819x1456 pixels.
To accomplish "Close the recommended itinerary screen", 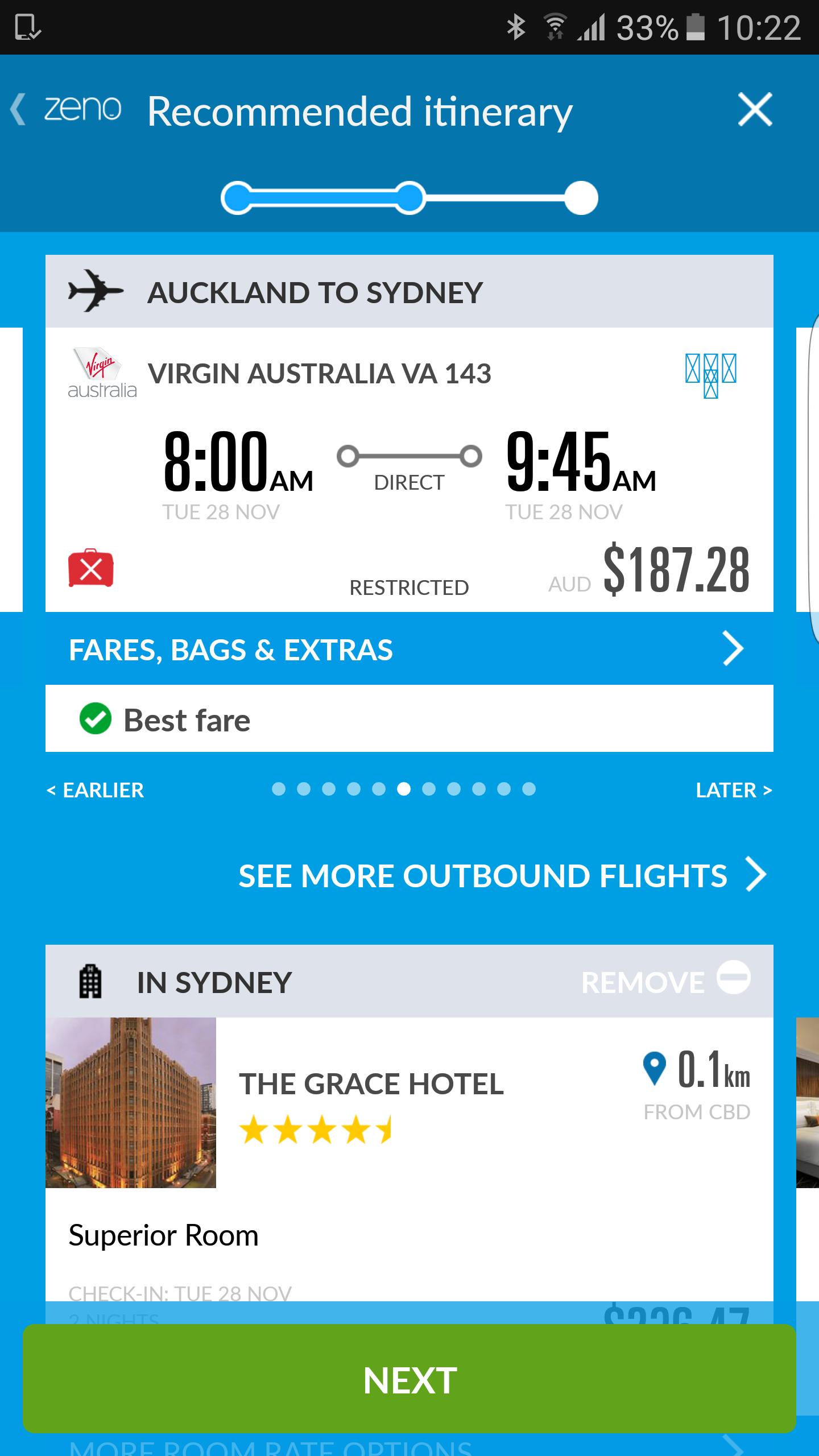I will click(755, 109).
